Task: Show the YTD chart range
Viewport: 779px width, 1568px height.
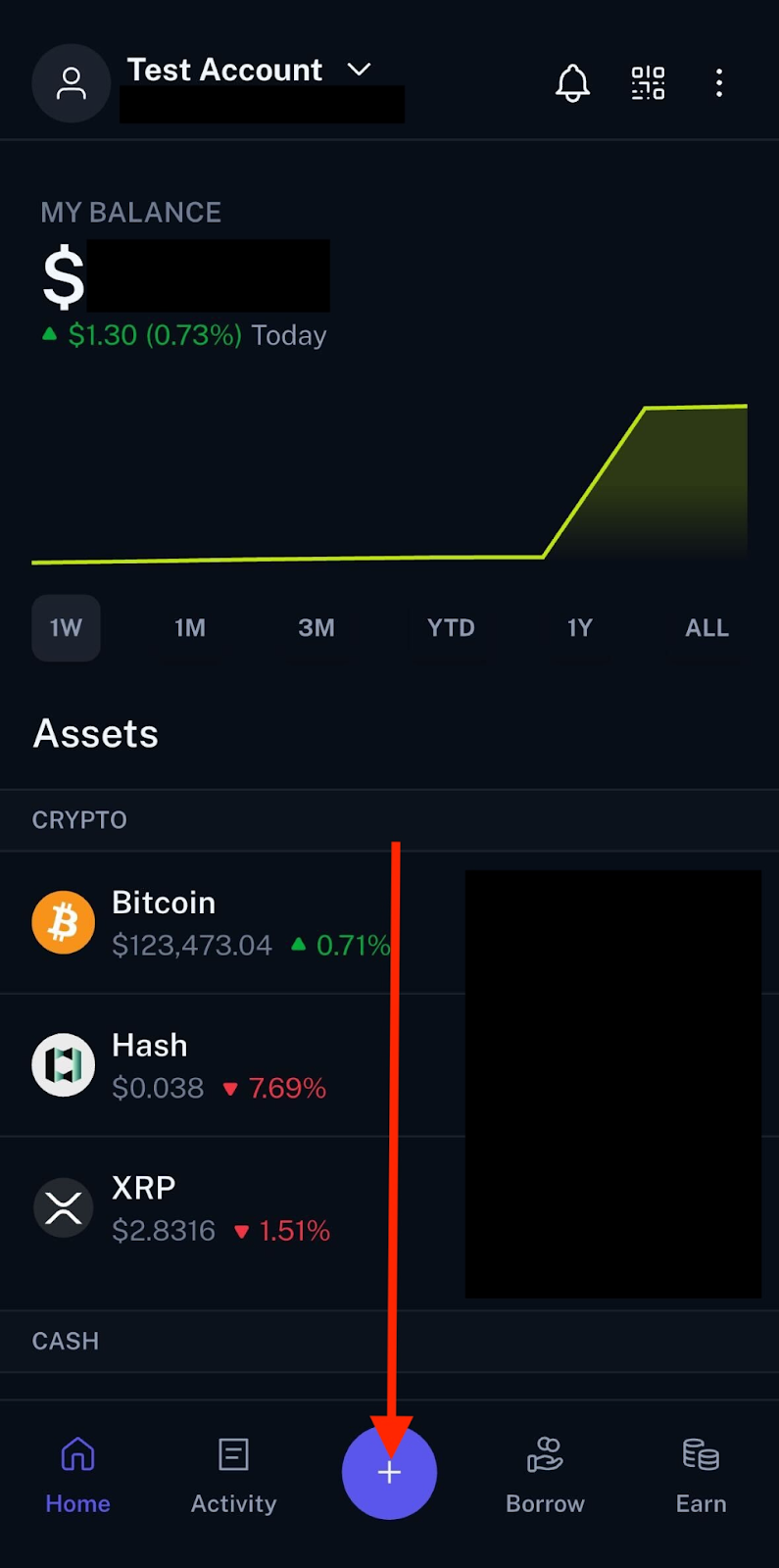Action: [451, 628]
